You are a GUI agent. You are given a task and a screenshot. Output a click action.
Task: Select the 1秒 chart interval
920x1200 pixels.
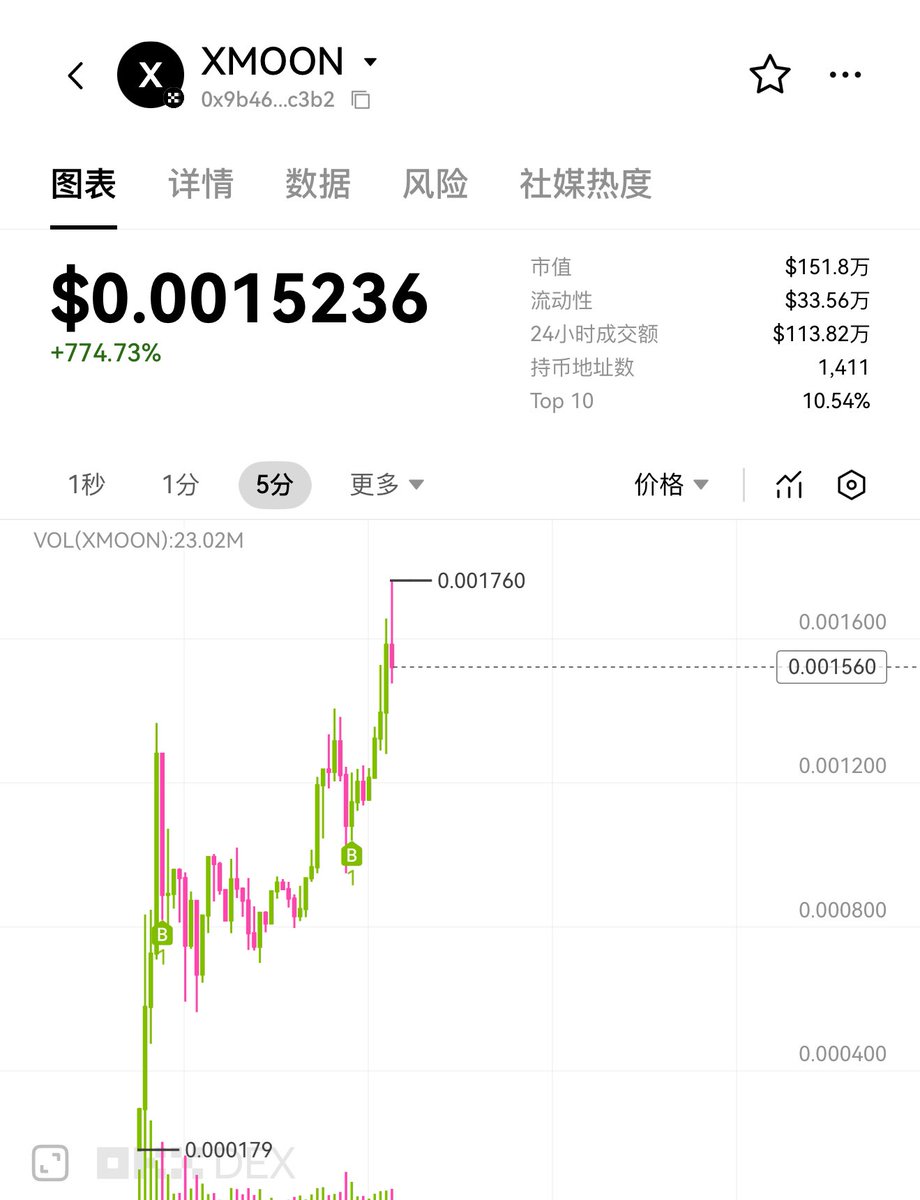click(x=86, y=485)
